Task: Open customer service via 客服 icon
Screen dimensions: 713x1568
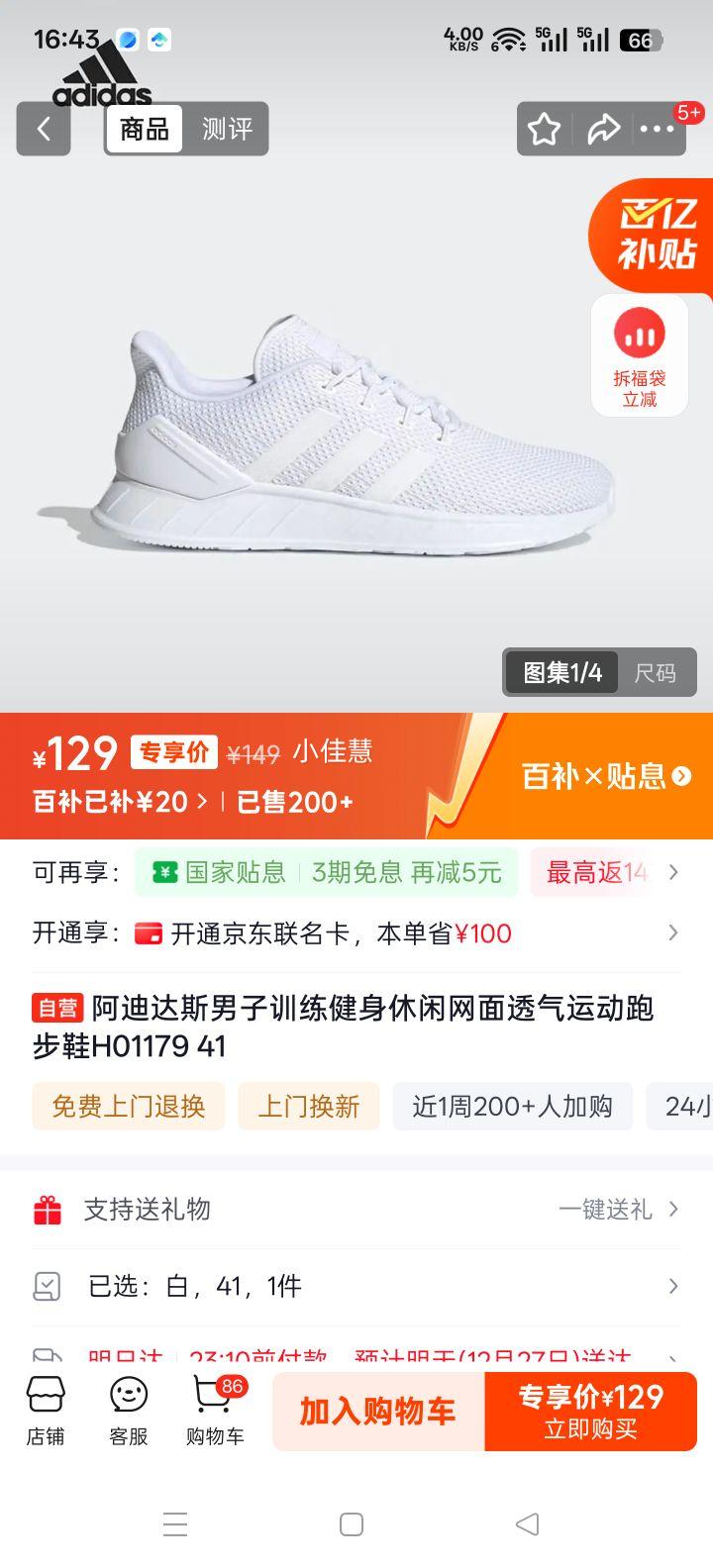Action: 128,1410
